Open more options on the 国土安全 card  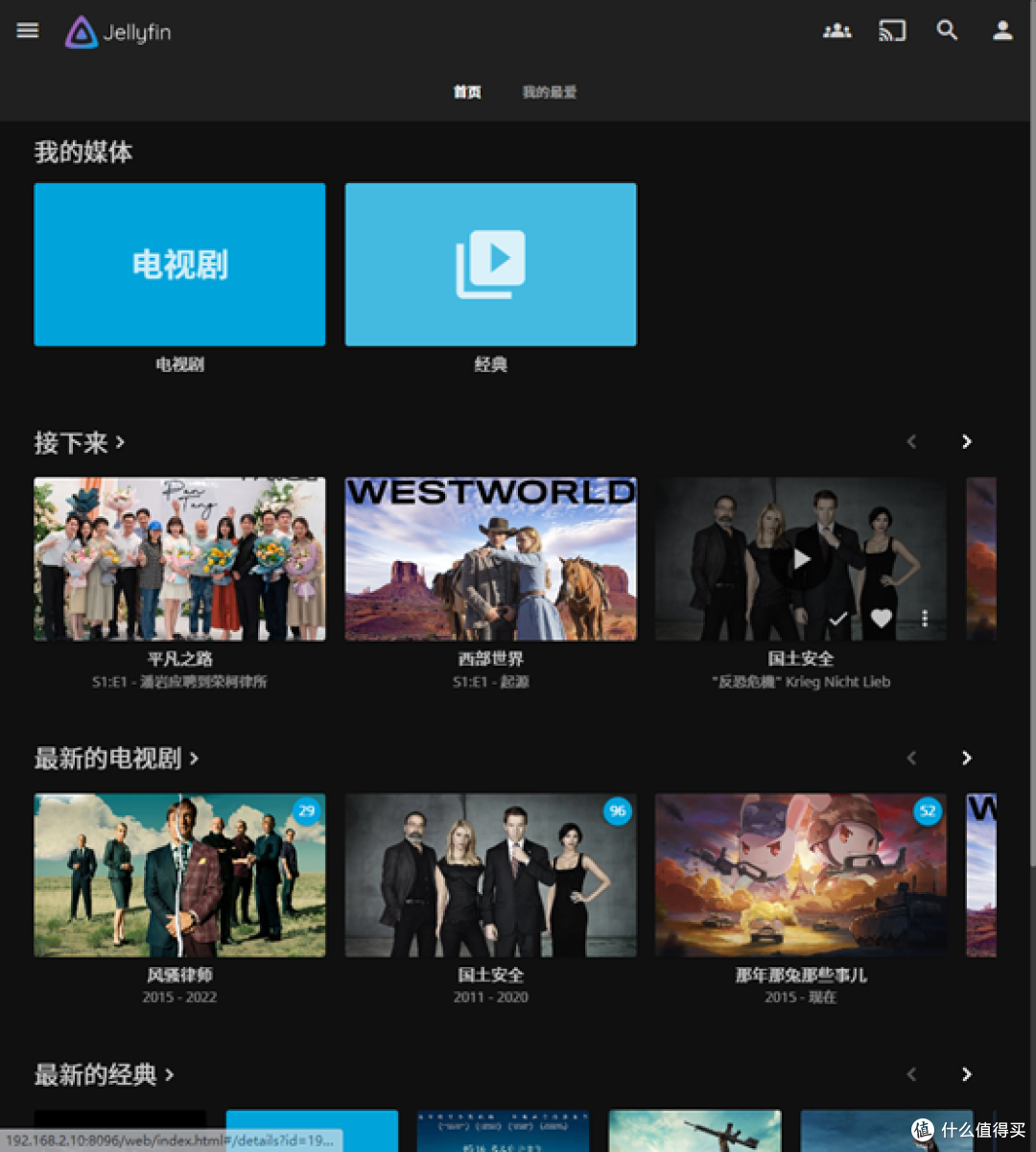(925, 619)
